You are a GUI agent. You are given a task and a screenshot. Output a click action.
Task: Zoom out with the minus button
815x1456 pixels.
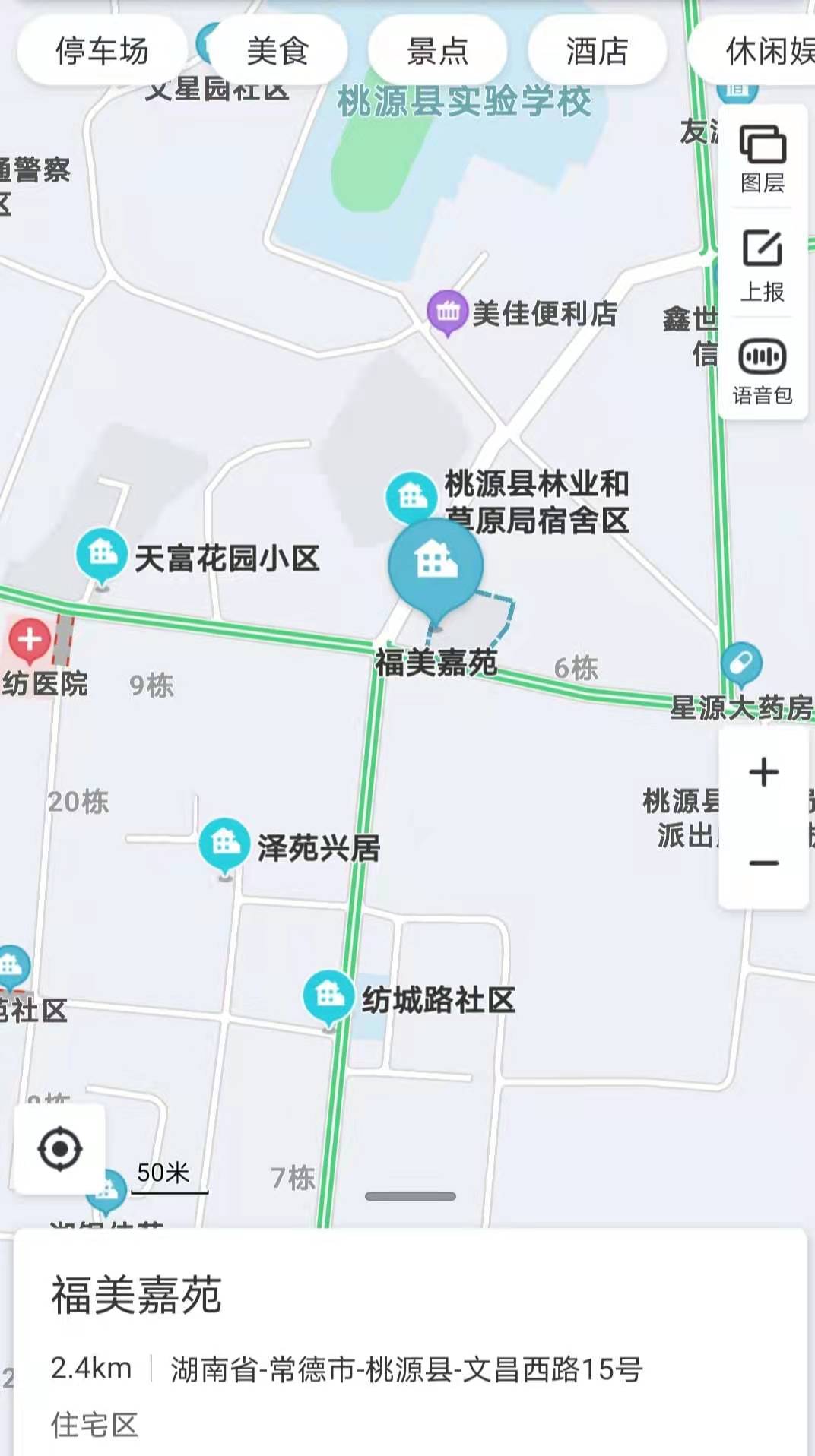(x=763, y=863)
